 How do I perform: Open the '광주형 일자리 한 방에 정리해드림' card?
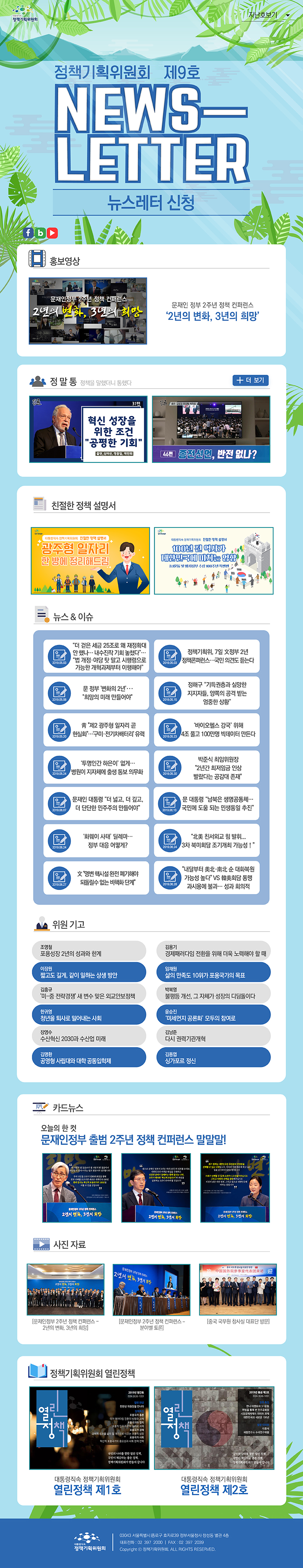(90, 561)
